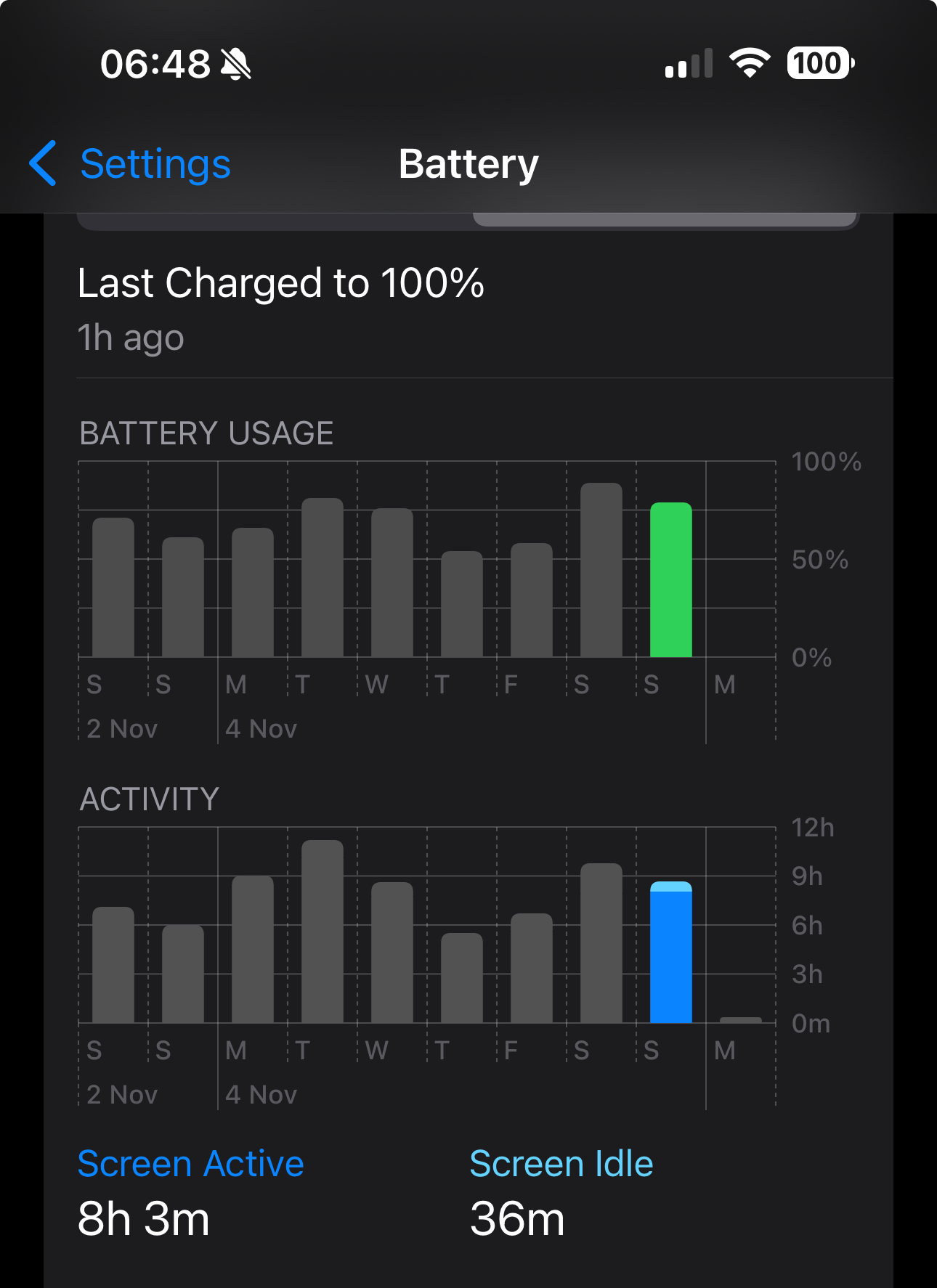The width and height of the screenshot is (937, 1288).
Task: Tap the blue bar in Activity chart
Action: click(x=671, y=953)
